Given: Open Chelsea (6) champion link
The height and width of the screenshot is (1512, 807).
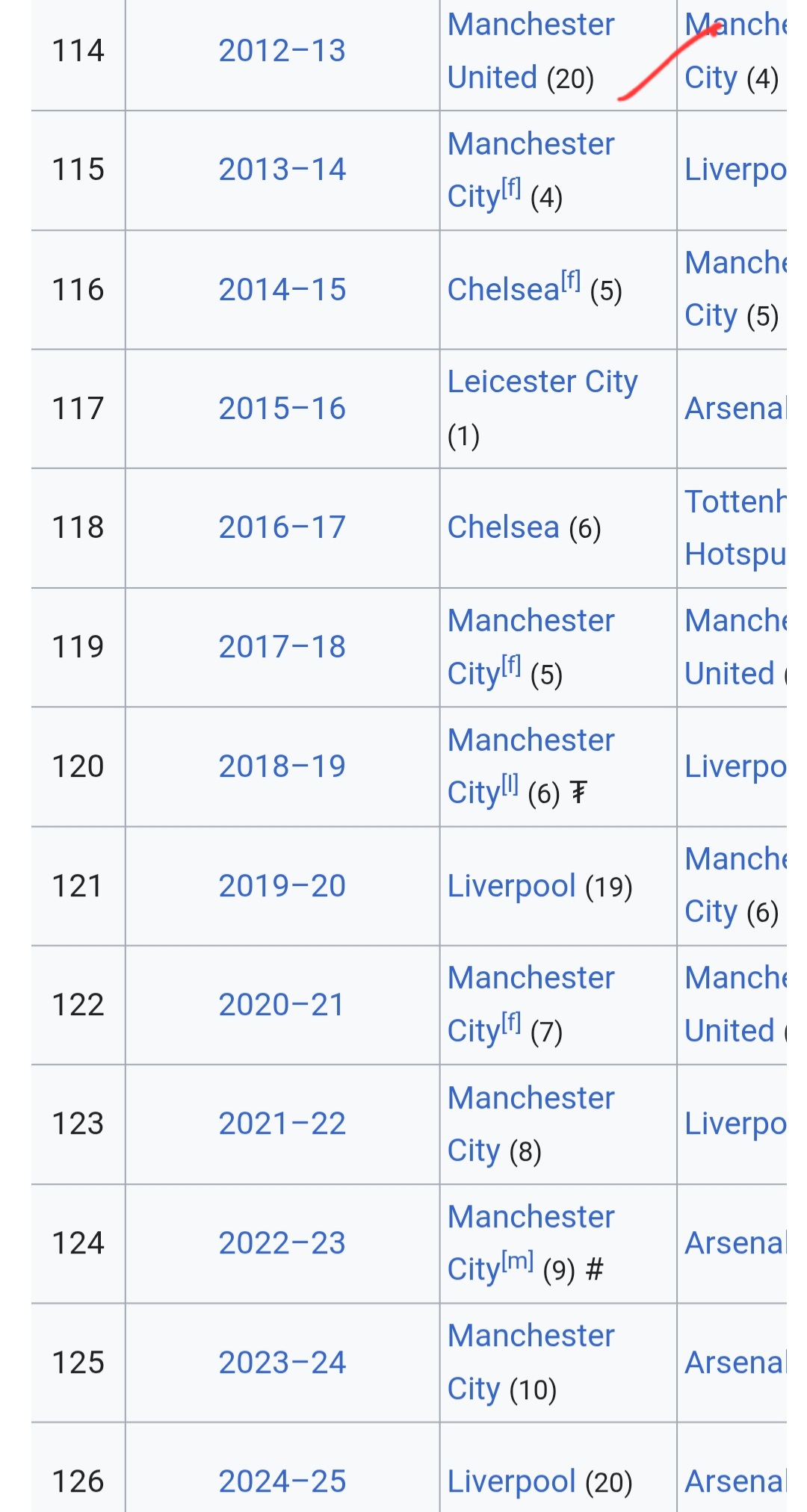Looking at the screenshot, I should (x=503, y=527).
